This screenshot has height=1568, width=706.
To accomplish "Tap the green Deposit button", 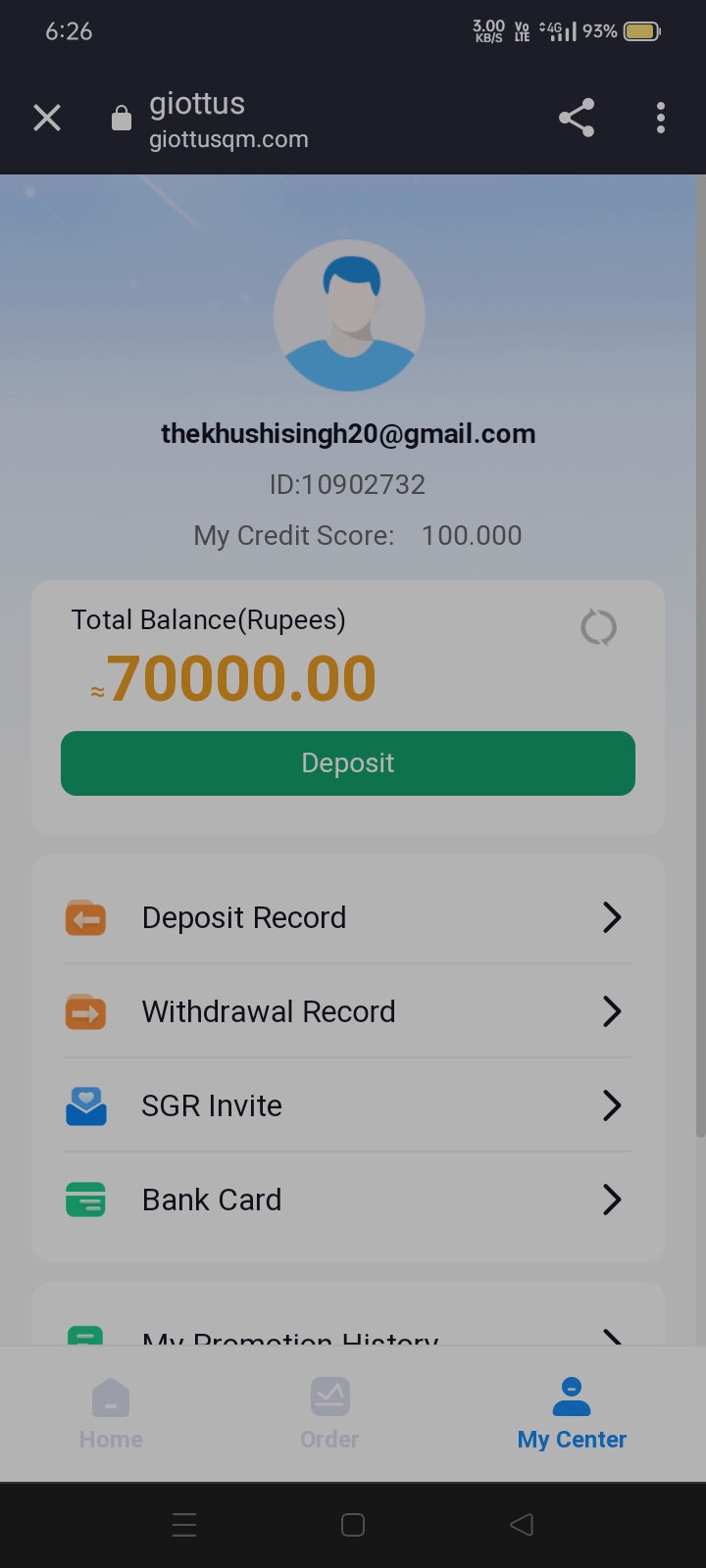I will pyautogui.click(x=348, y=763).
